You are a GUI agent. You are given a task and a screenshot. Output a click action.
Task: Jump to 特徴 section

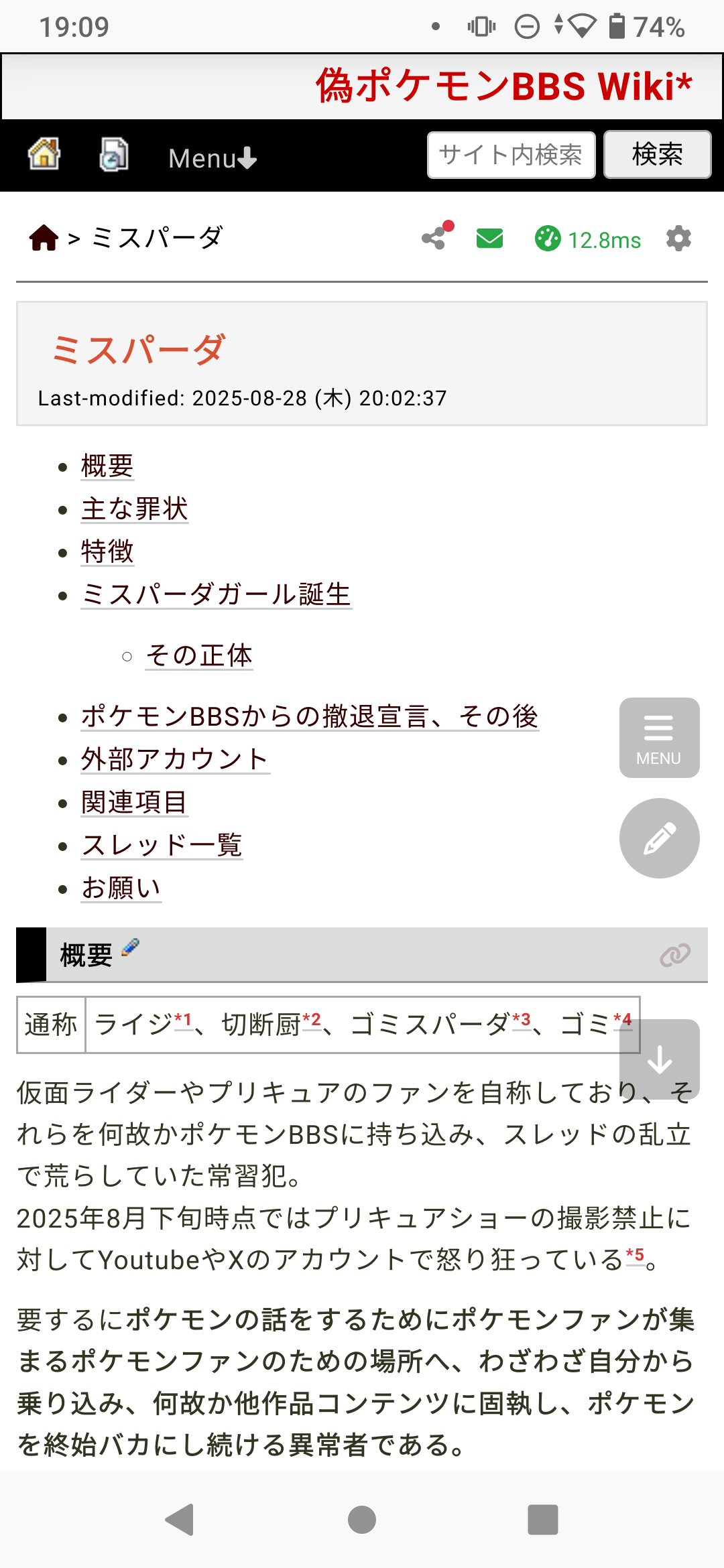coord(107,551)
